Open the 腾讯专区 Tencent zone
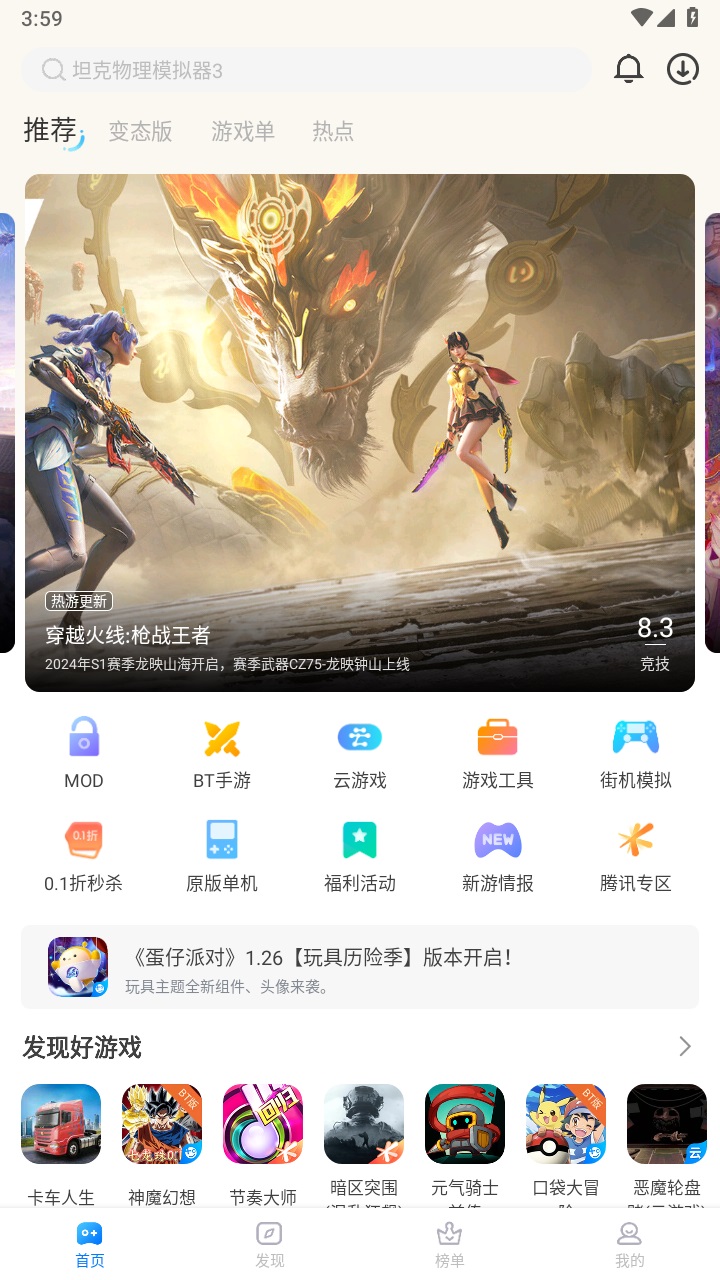This screenshot has width=720, height=1280. pos(635,855)
